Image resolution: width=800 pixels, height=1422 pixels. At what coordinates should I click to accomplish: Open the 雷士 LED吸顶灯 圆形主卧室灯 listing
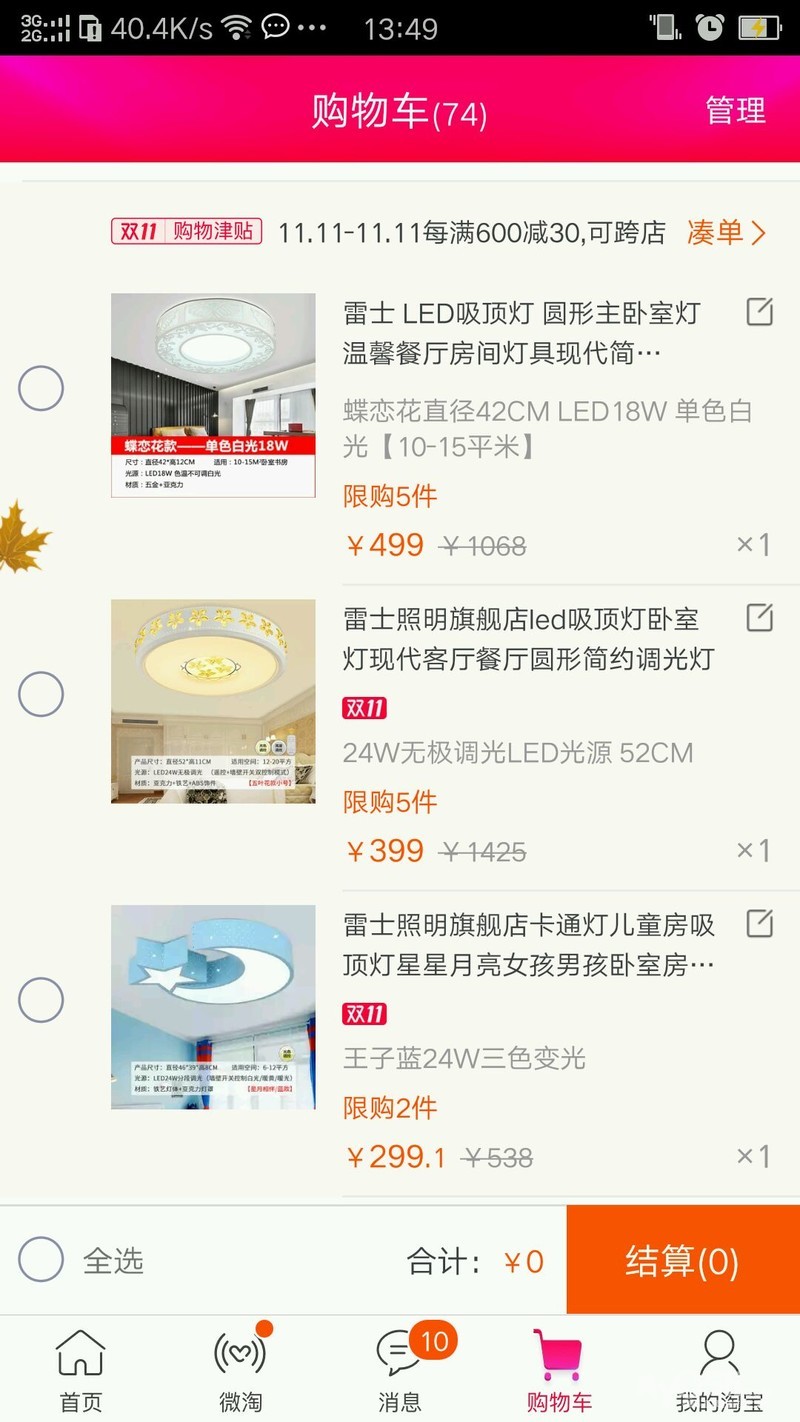(520, 334)
